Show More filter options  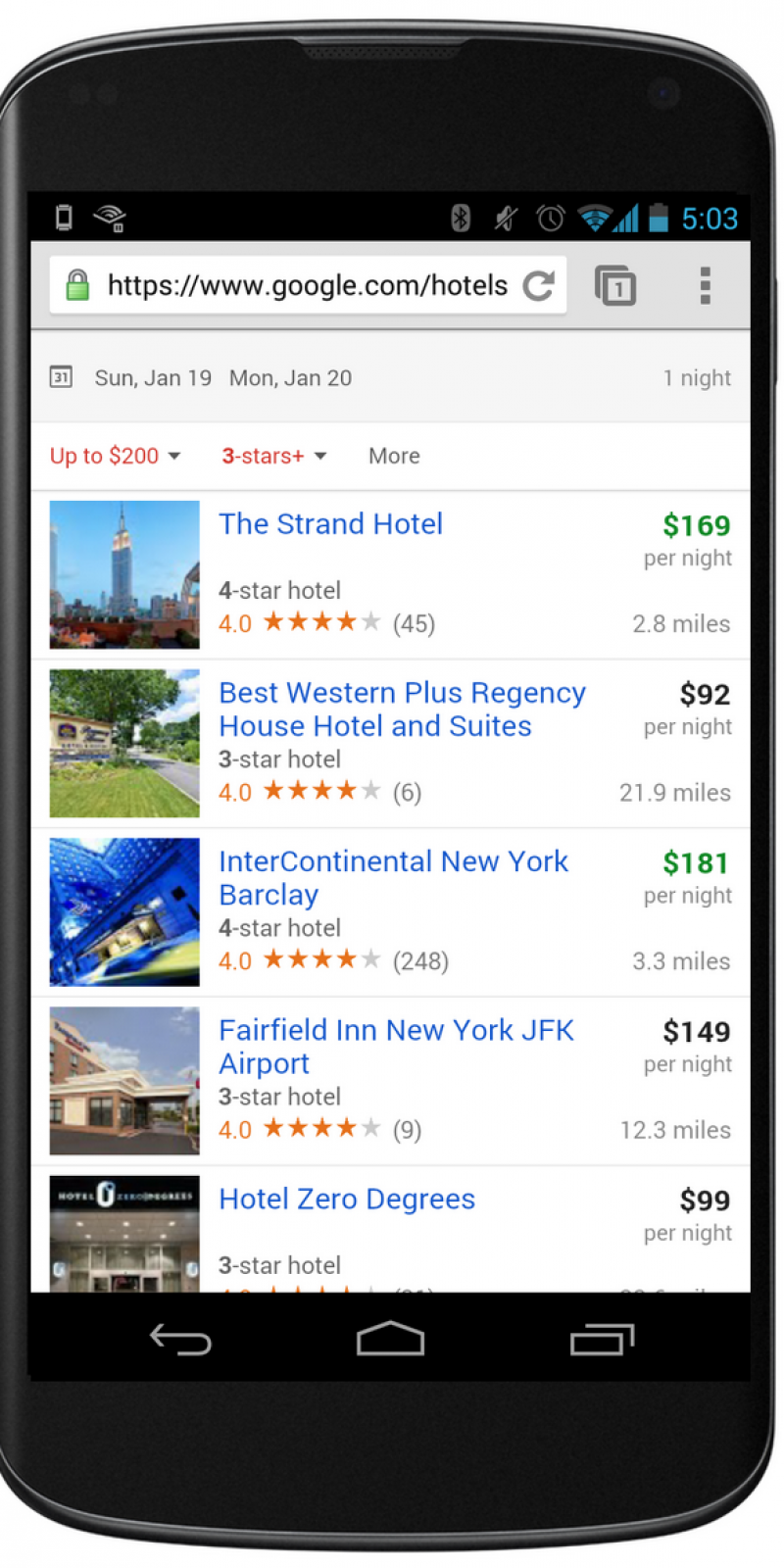[x=394, y=456]
